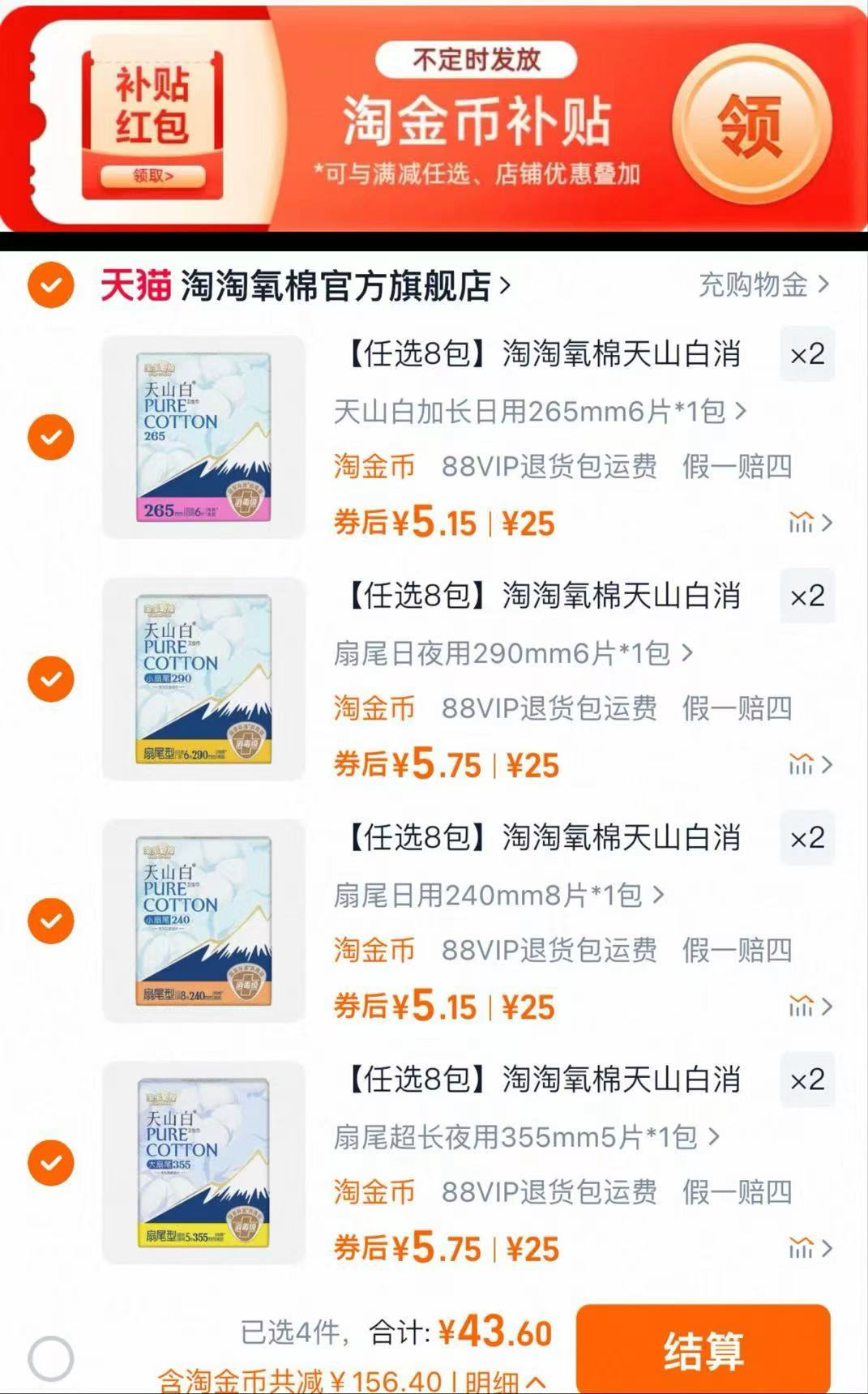Deselect the 265mm day-use product checkbox
868x1394 pixels.
tap(50, 438)
